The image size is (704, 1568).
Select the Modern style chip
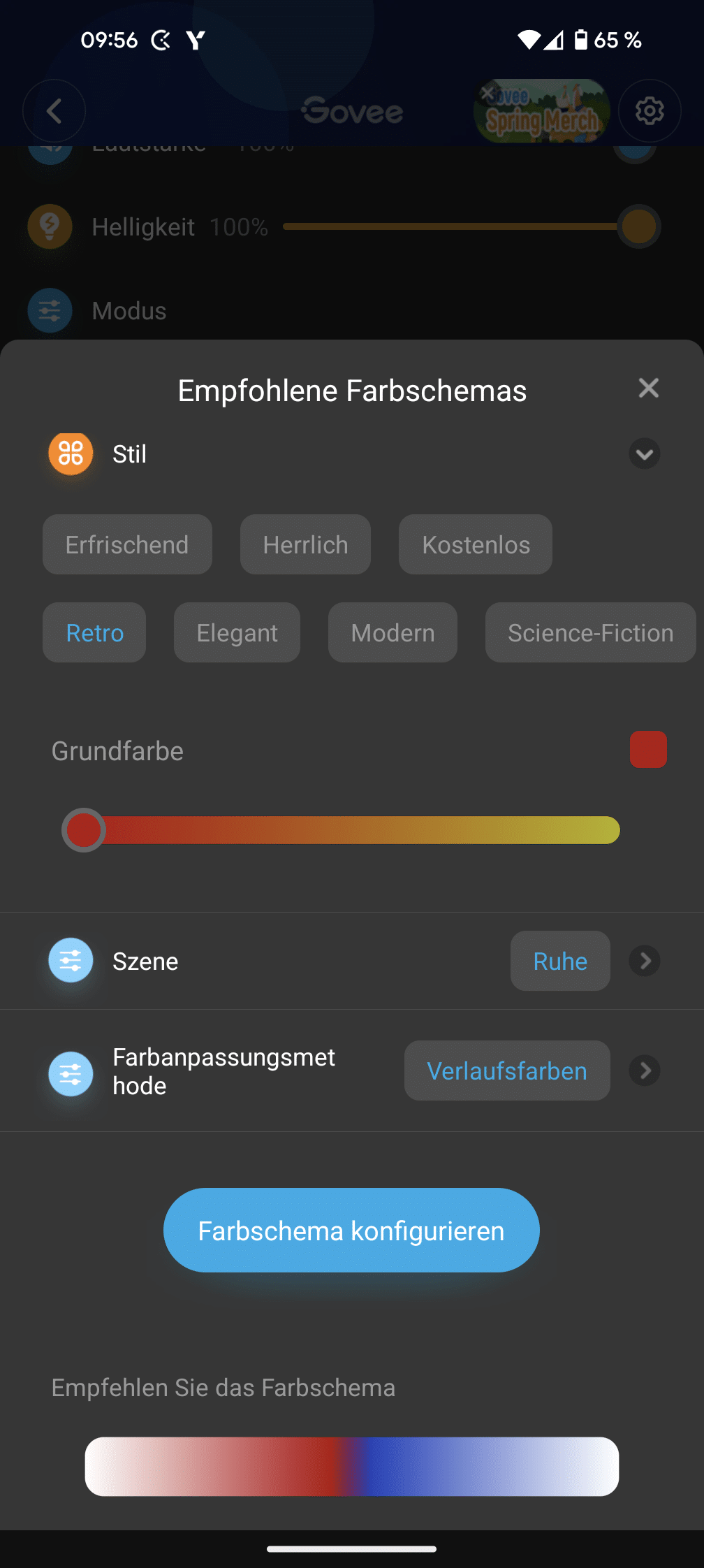pyautogui.click(x=393, y=633)
